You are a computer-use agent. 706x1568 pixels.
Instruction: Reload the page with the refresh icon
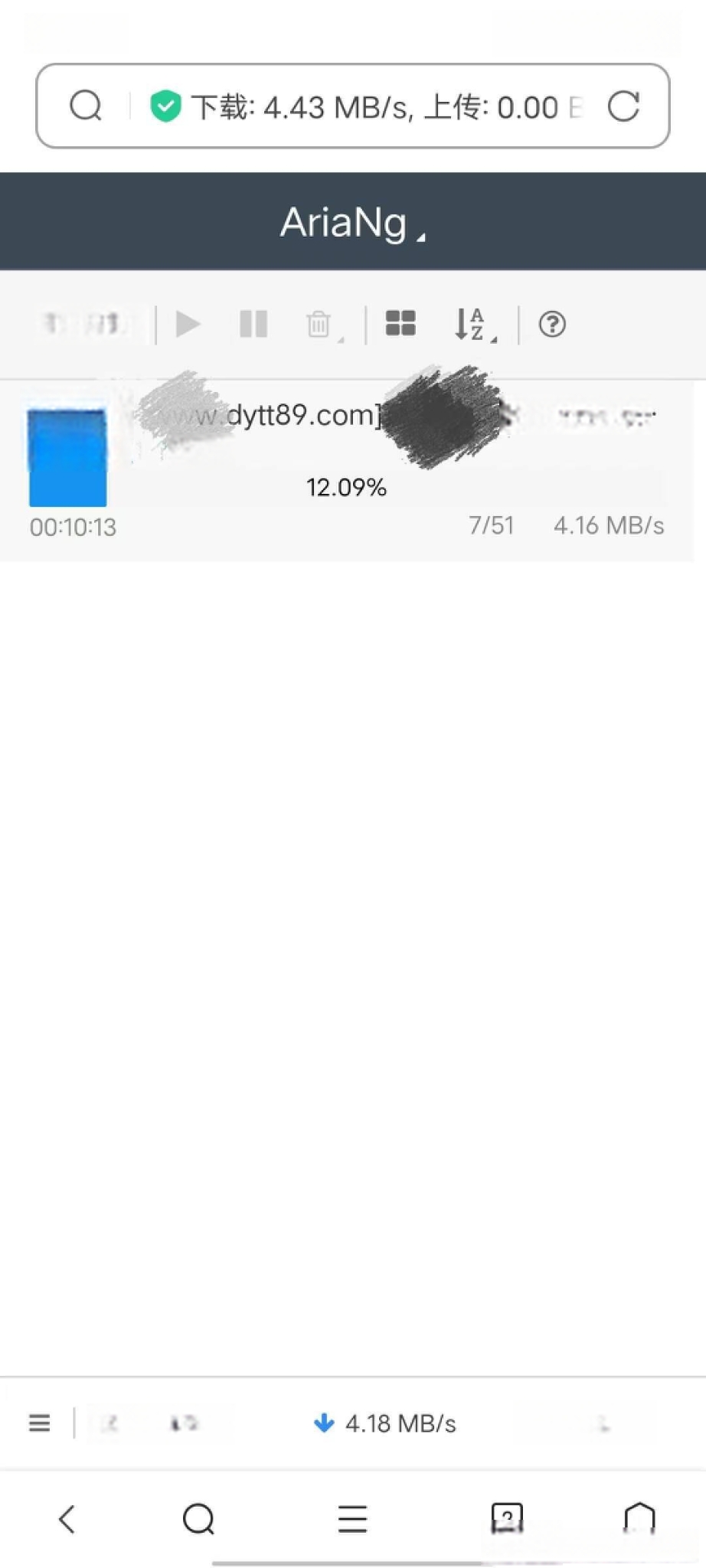point(623,106)
